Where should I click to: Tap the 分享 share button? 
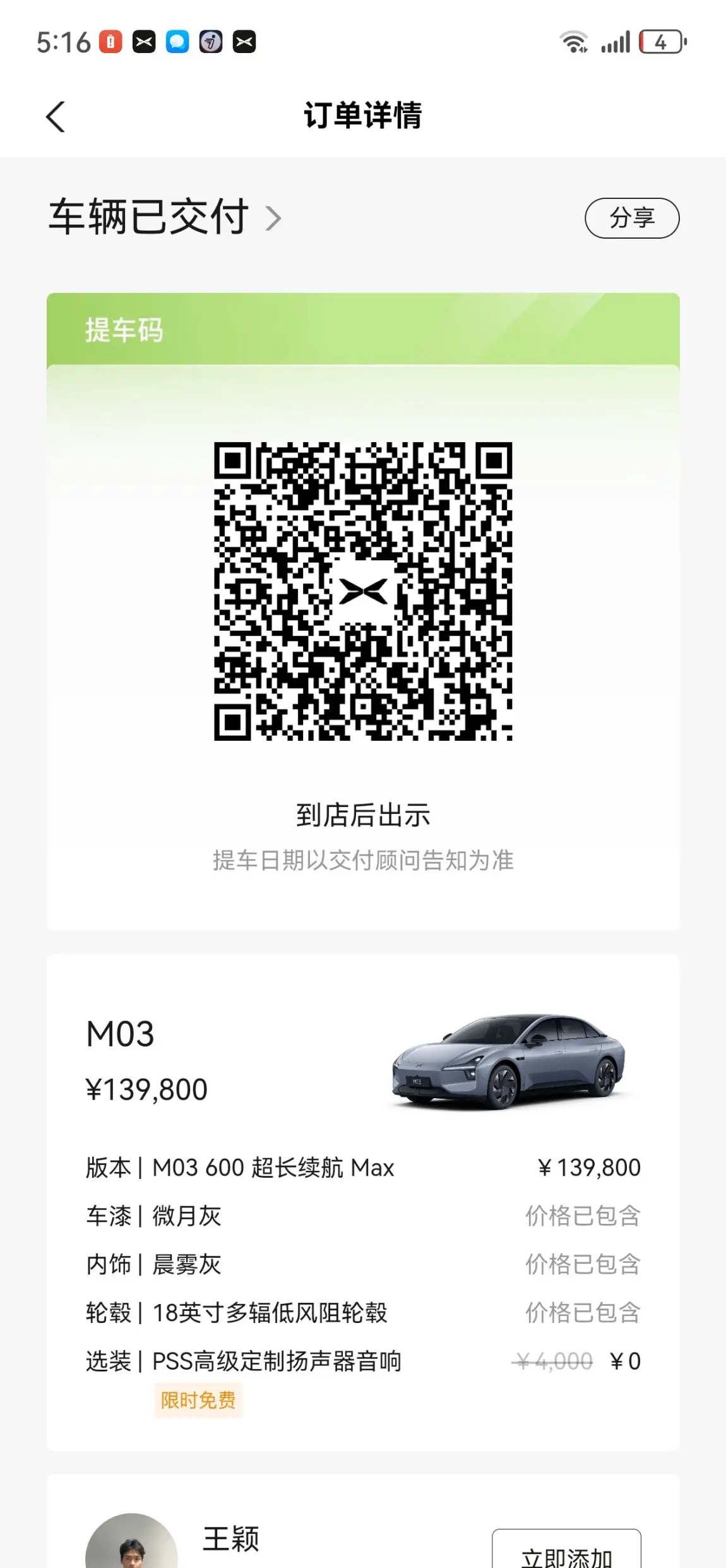[631, 218]
